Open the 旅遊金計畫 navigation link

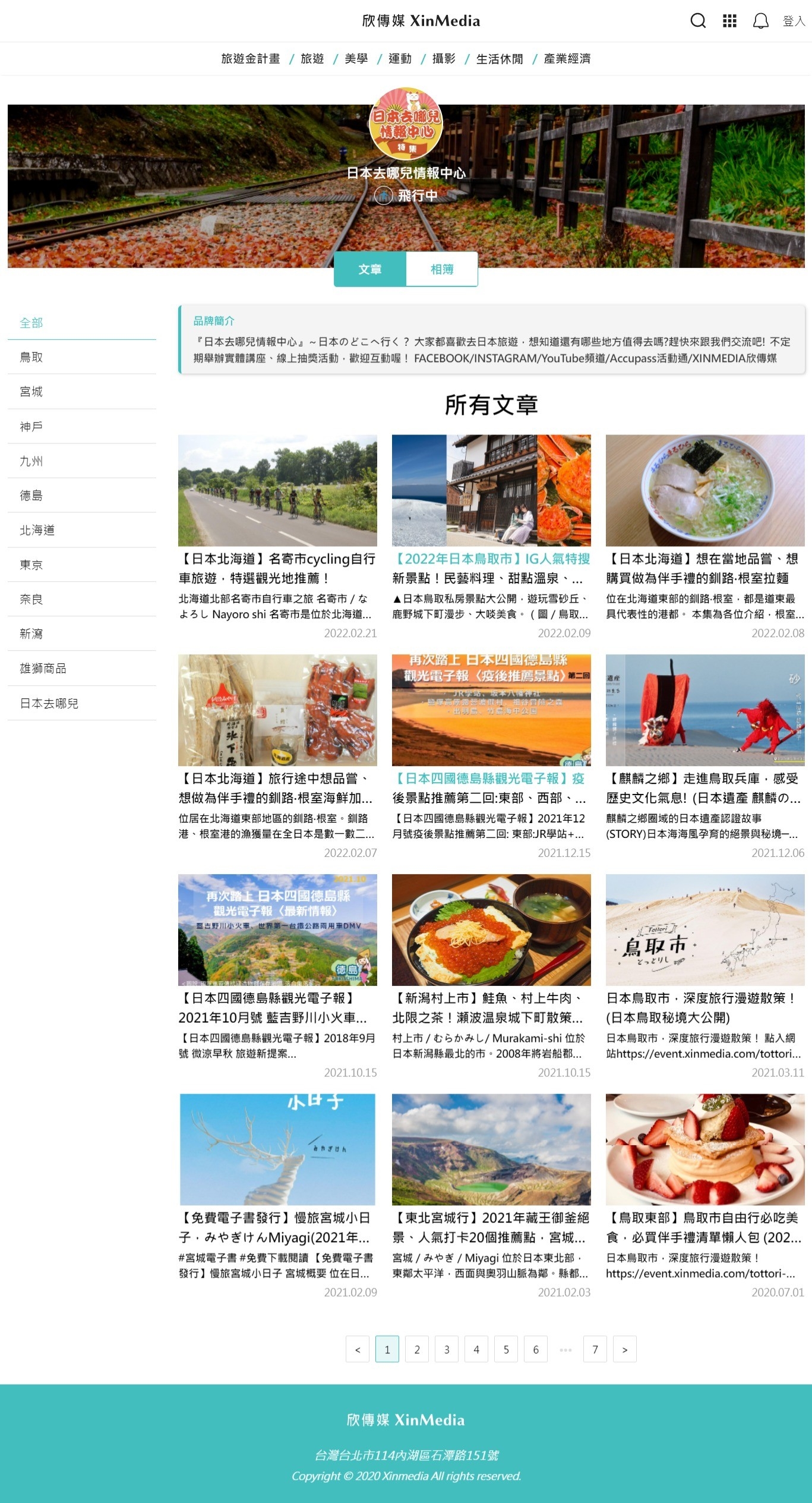click(250, 59)
